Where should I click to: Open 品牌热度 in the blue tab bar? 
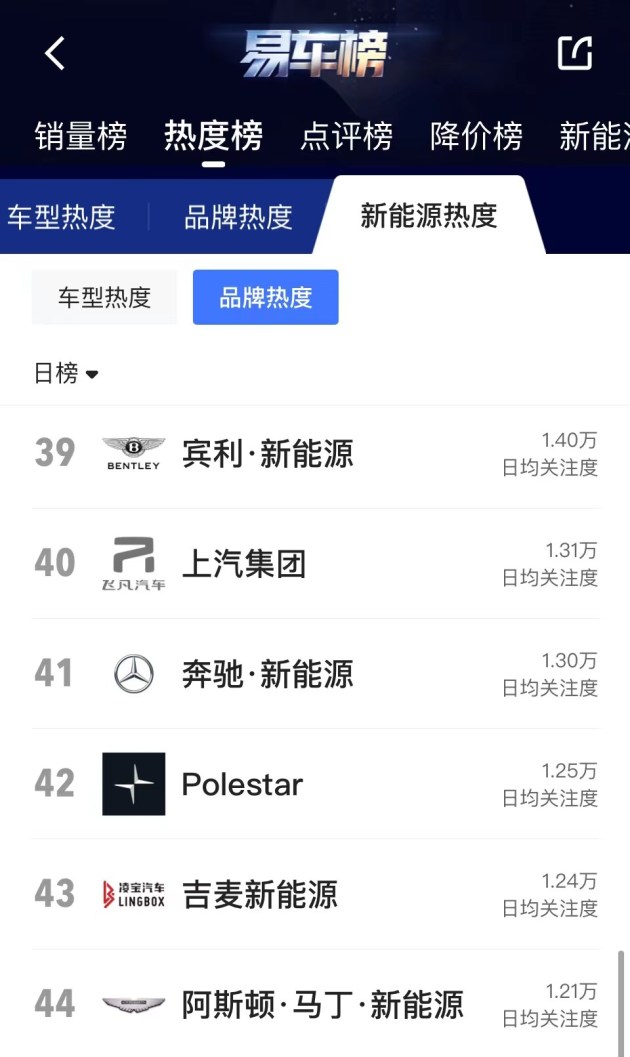[x=238, y=217]
